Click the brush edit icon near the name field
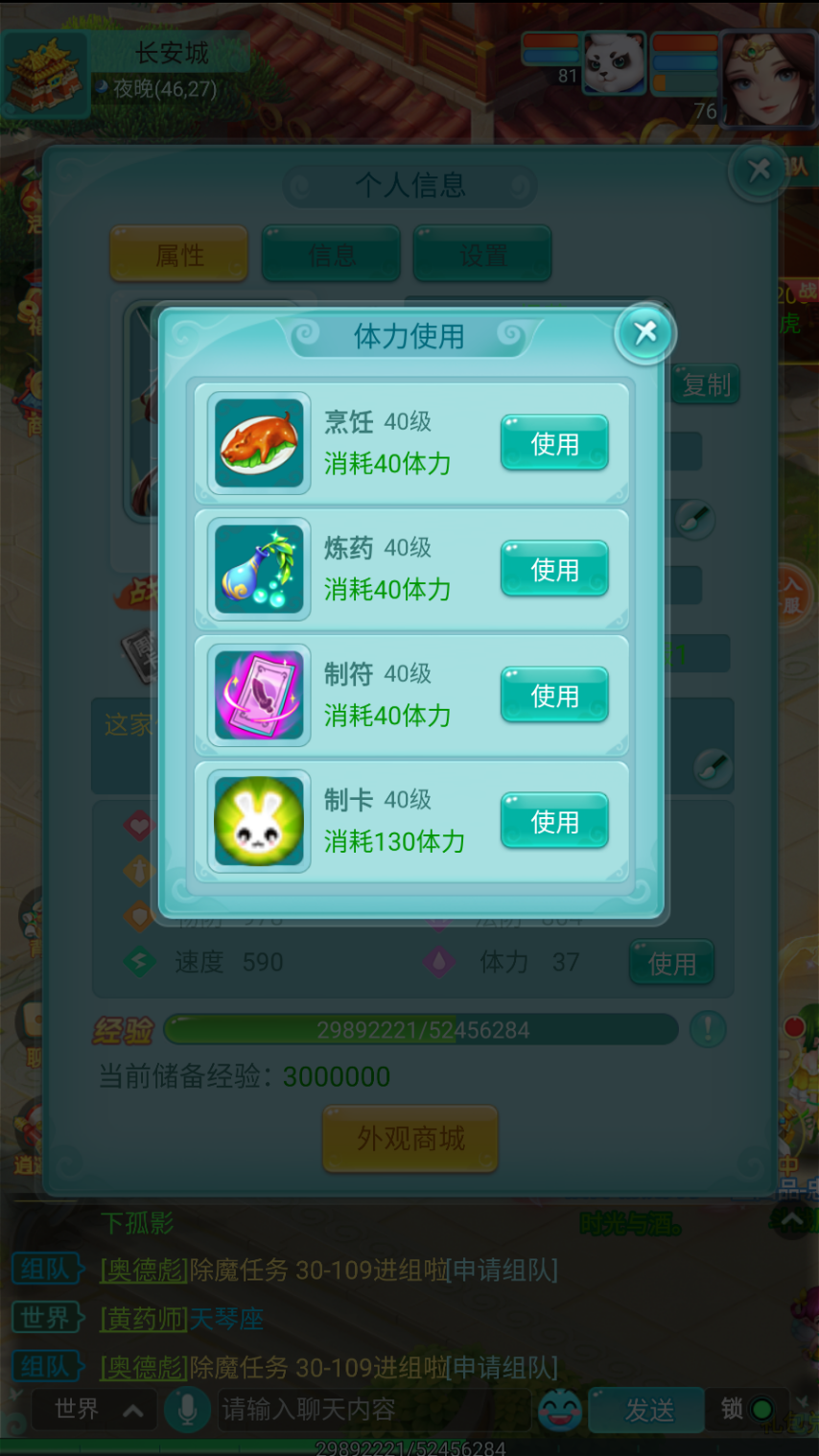Viewport: 819px width, 1456px height. 694,519
